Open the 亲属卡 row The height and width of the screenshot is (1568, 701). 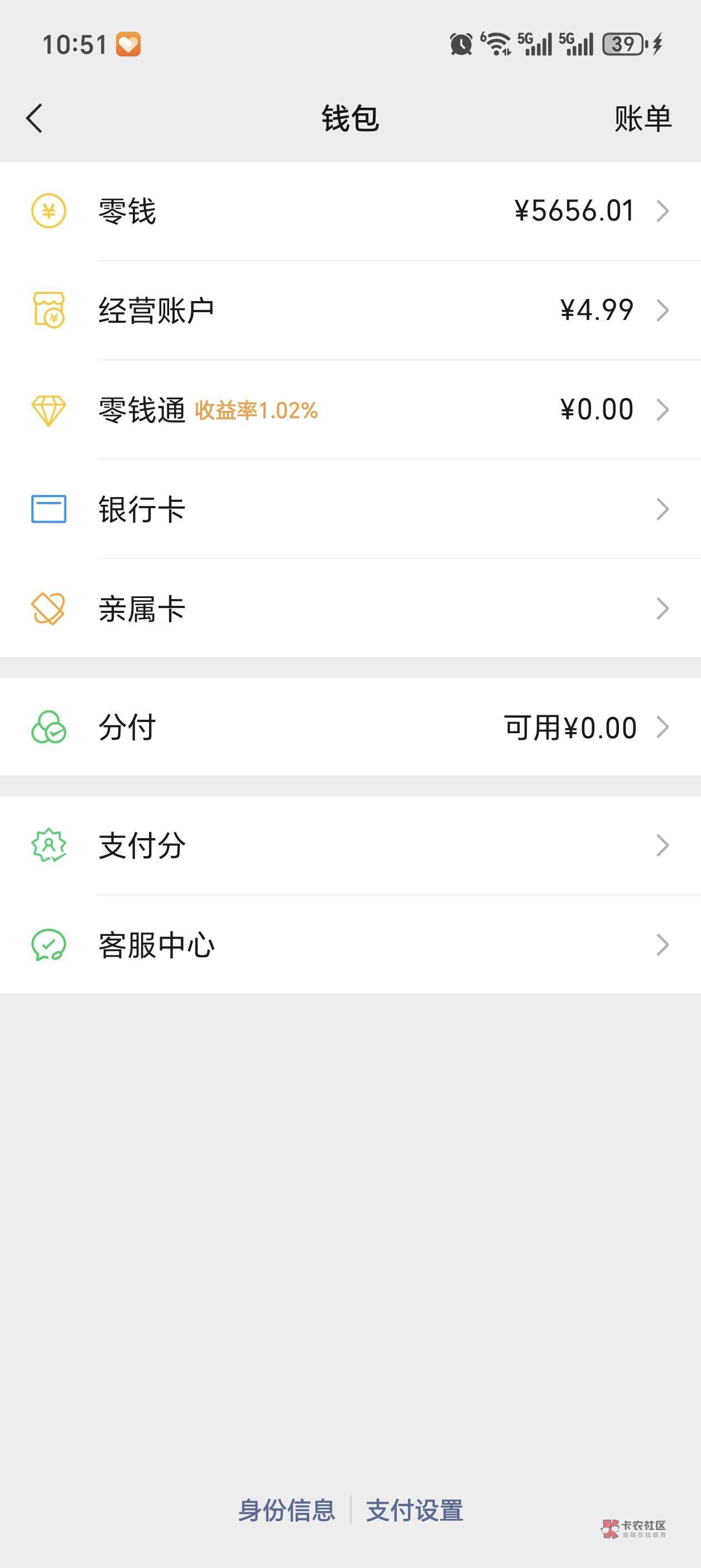pyautogui.click(x=350, y=608)
